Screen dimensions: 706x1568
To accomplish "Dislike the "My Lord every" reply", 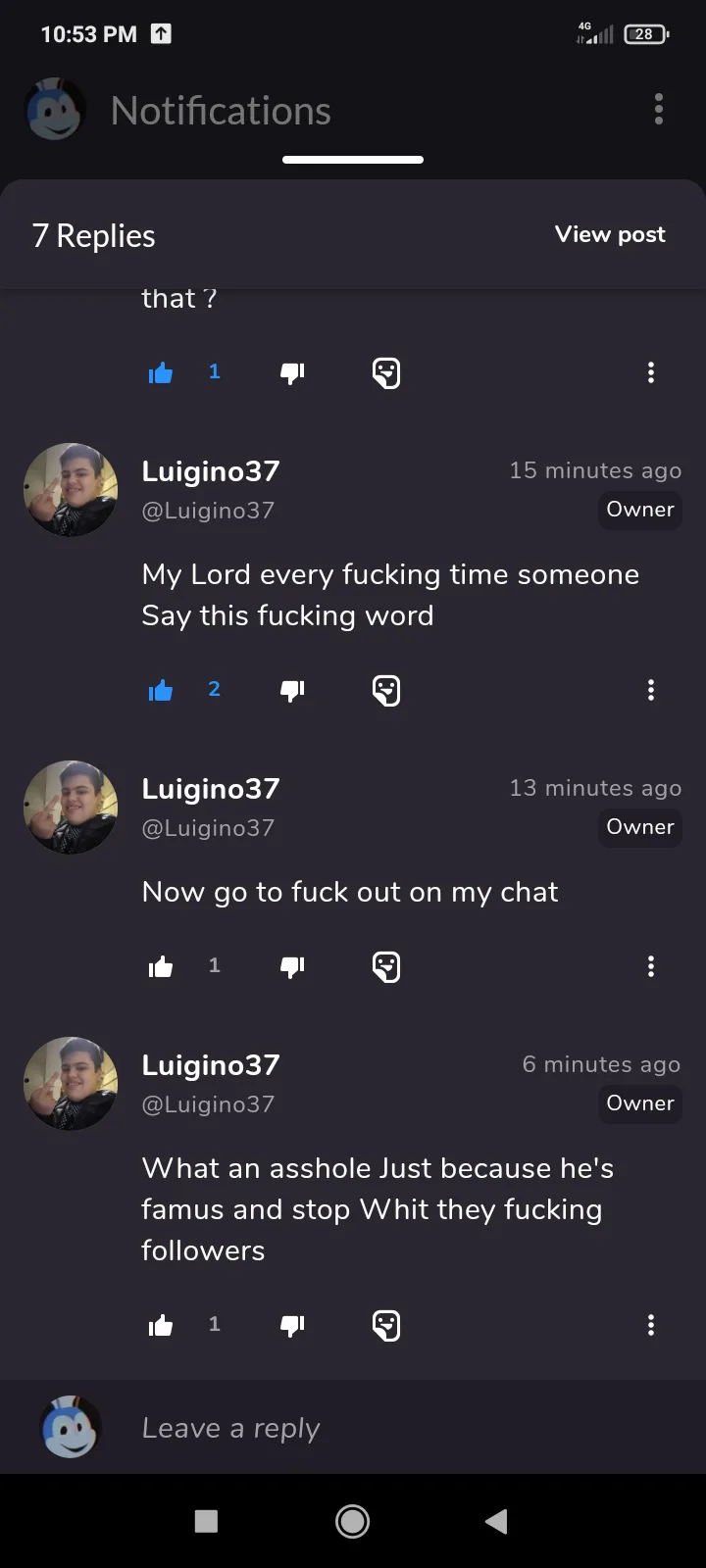I will point(292,691).
